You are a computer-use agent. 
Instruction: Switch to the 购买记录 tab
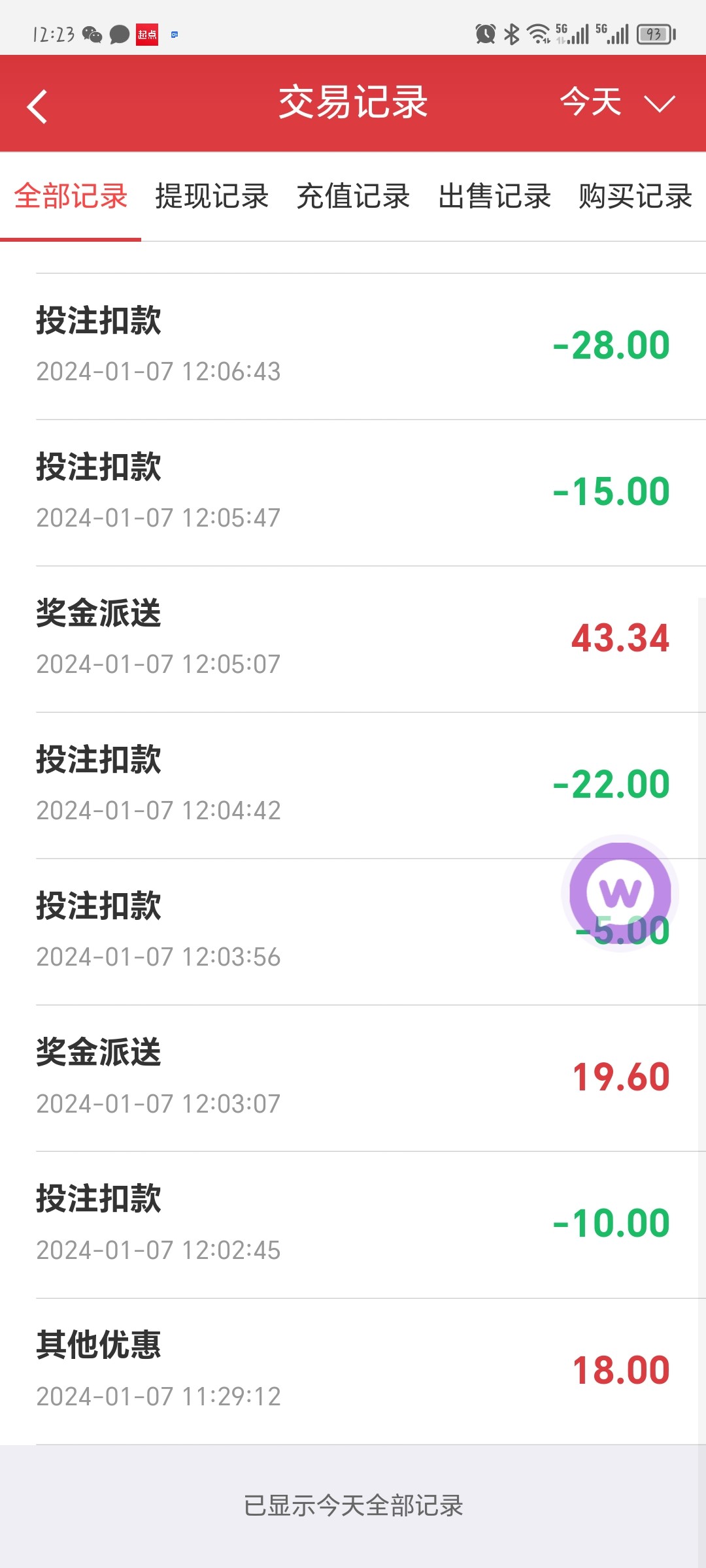click(x=633, y=197)
